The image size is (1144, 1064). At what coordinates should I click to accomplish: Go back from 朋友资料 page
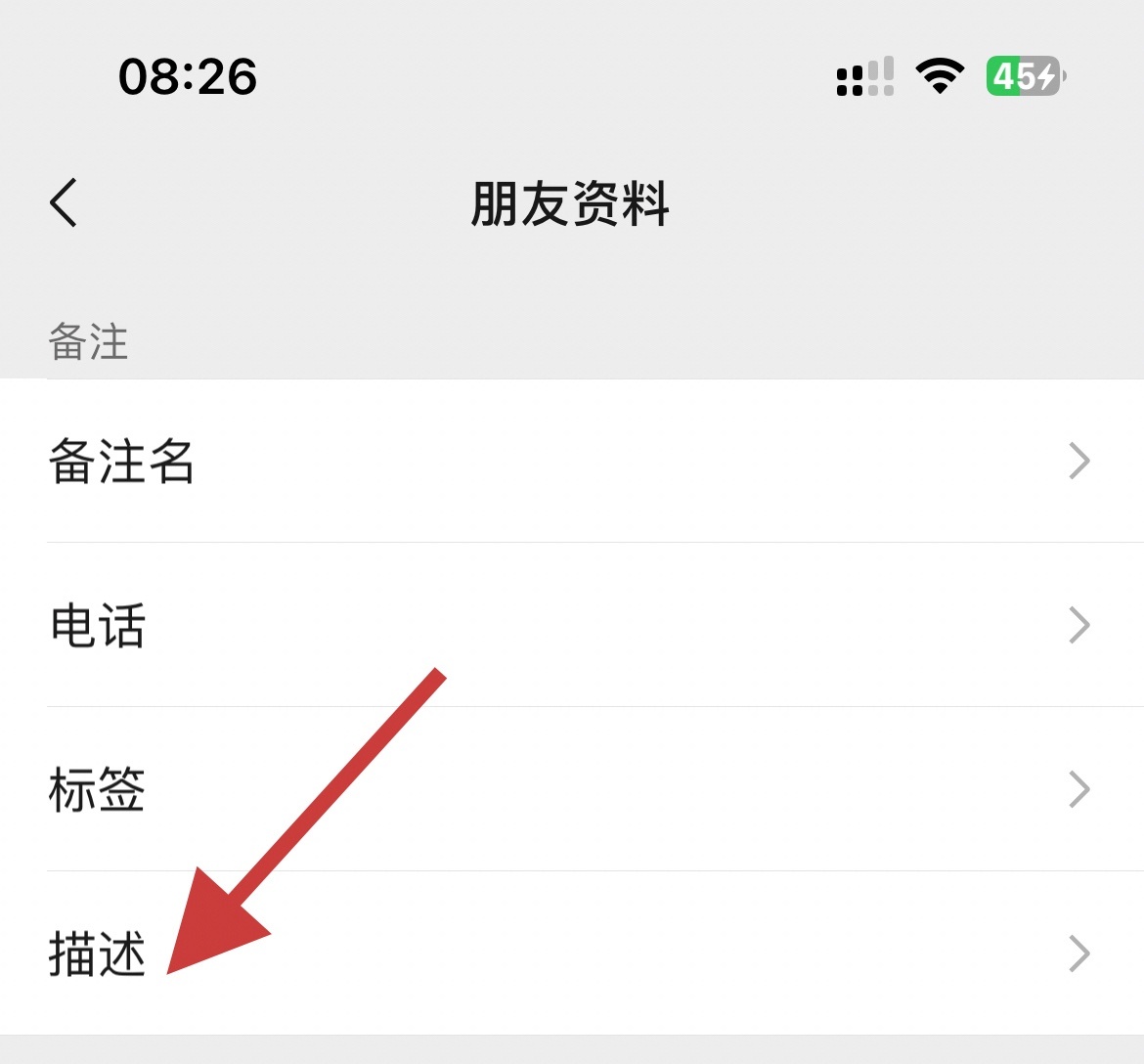click(x=65, y=203)
